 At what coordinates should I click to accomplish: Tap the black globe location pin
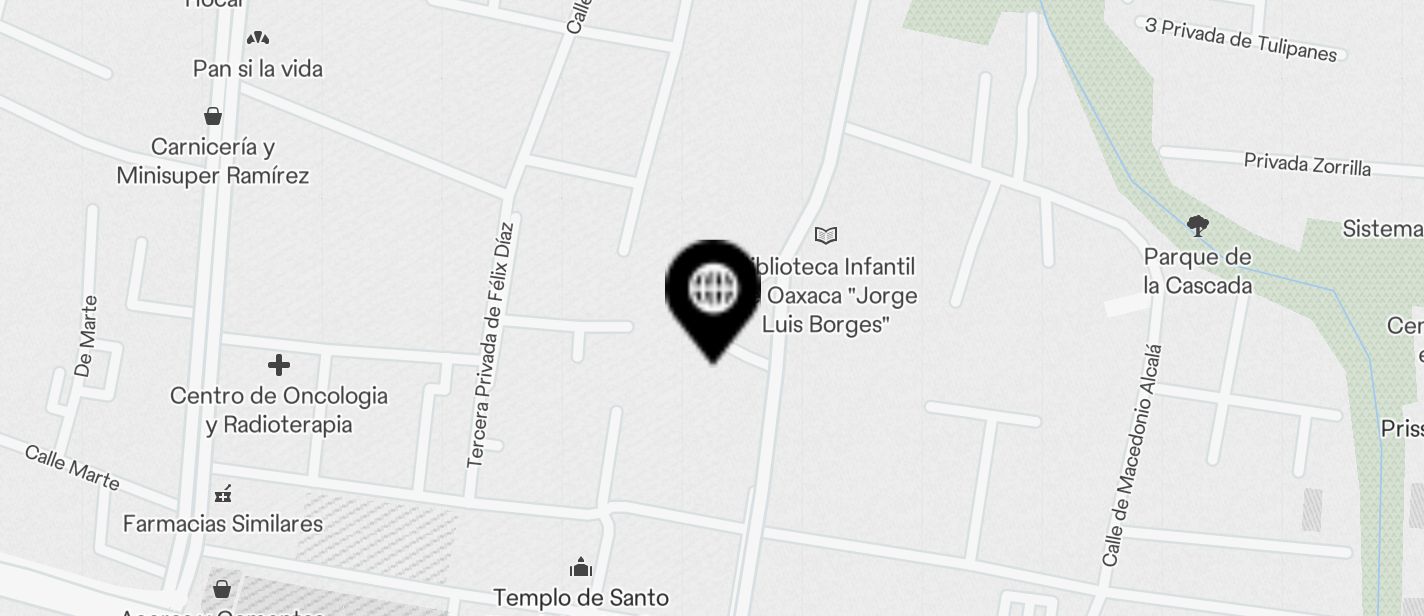coord(712,291)
